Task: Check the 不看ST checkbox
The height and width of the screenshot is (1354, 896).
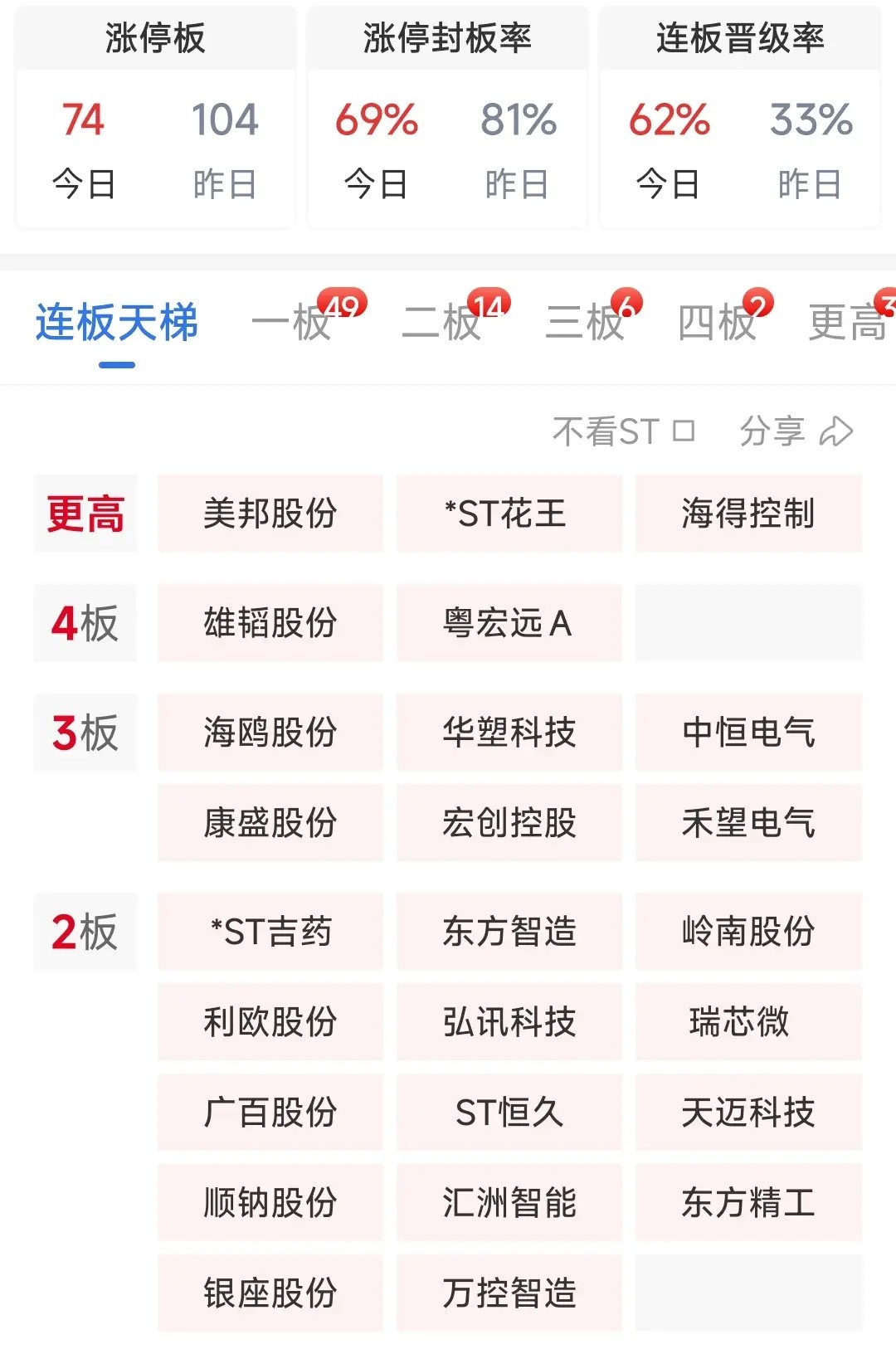Action: click(x=684, y=431)
